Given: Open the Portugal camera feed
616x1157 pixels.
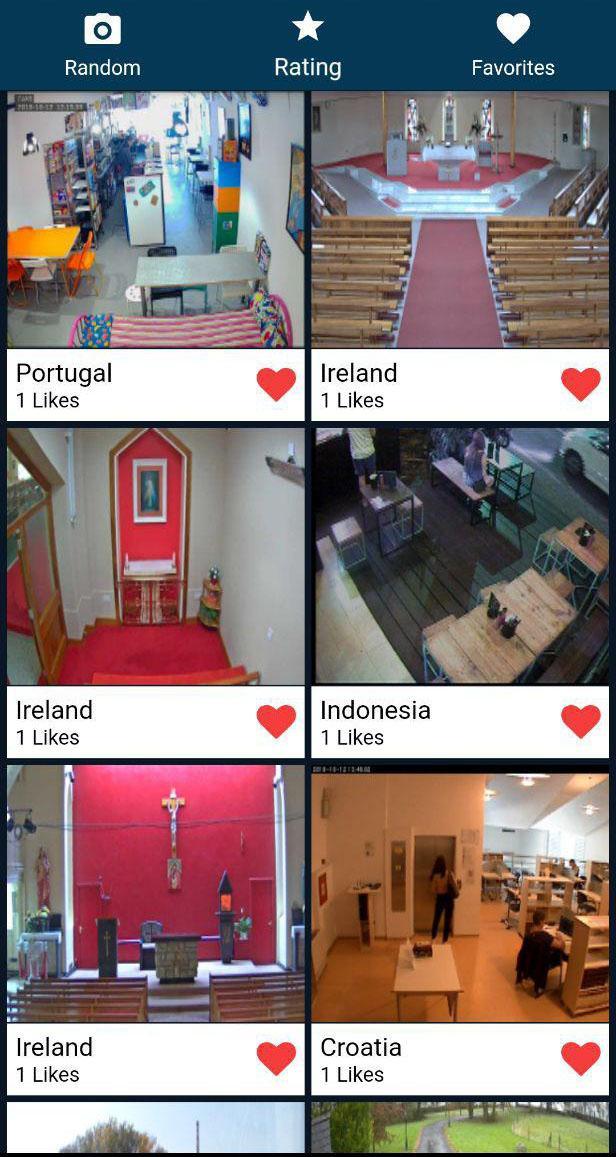Looking at the screenshot, I should (x=155, y=220).
